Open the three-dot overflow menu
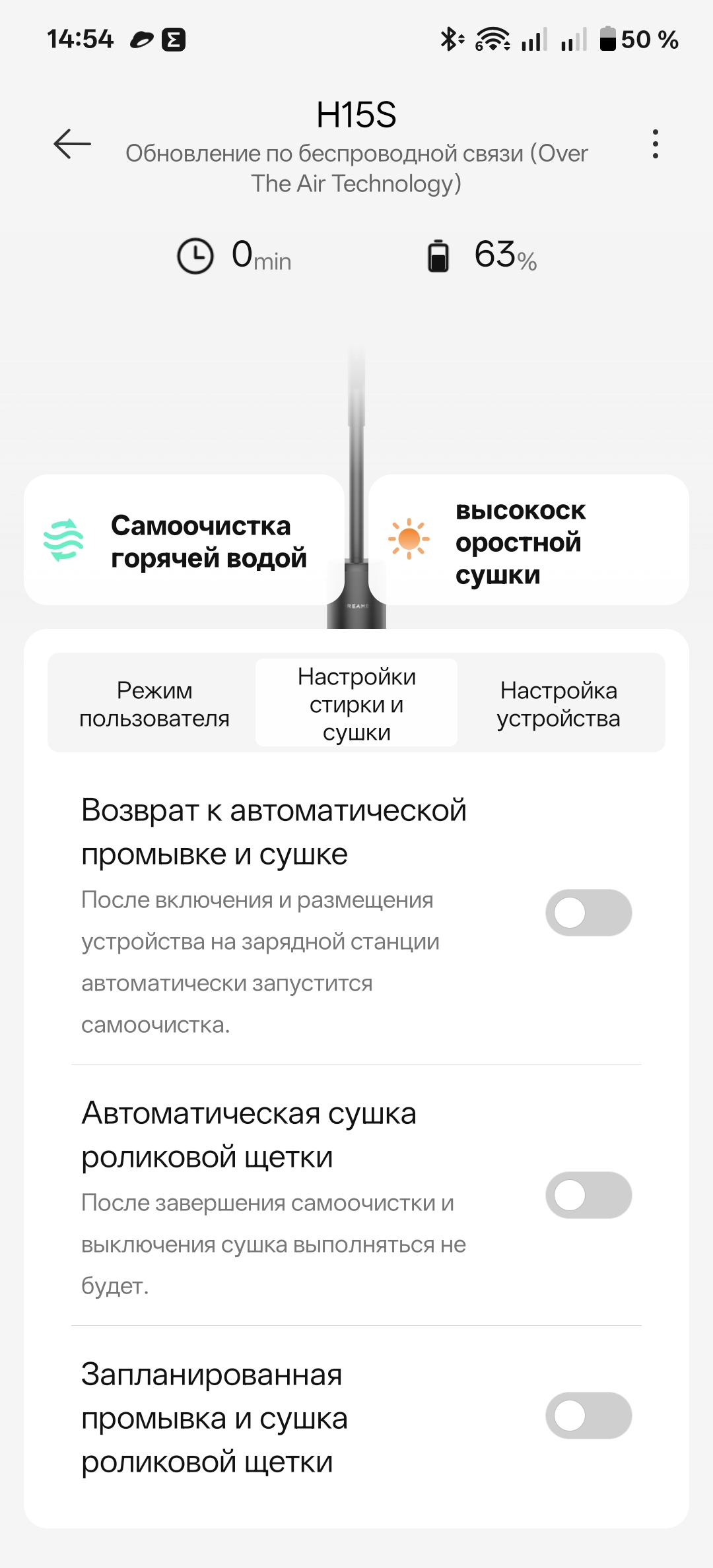Screen dimensions: 713x1568 pyautogui.click(x=655, y=144)
